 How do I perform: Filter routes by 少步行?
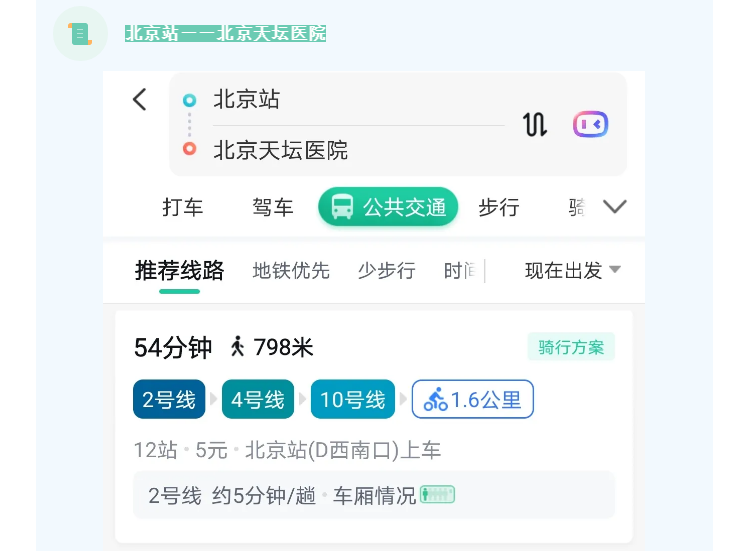point(386,270)
